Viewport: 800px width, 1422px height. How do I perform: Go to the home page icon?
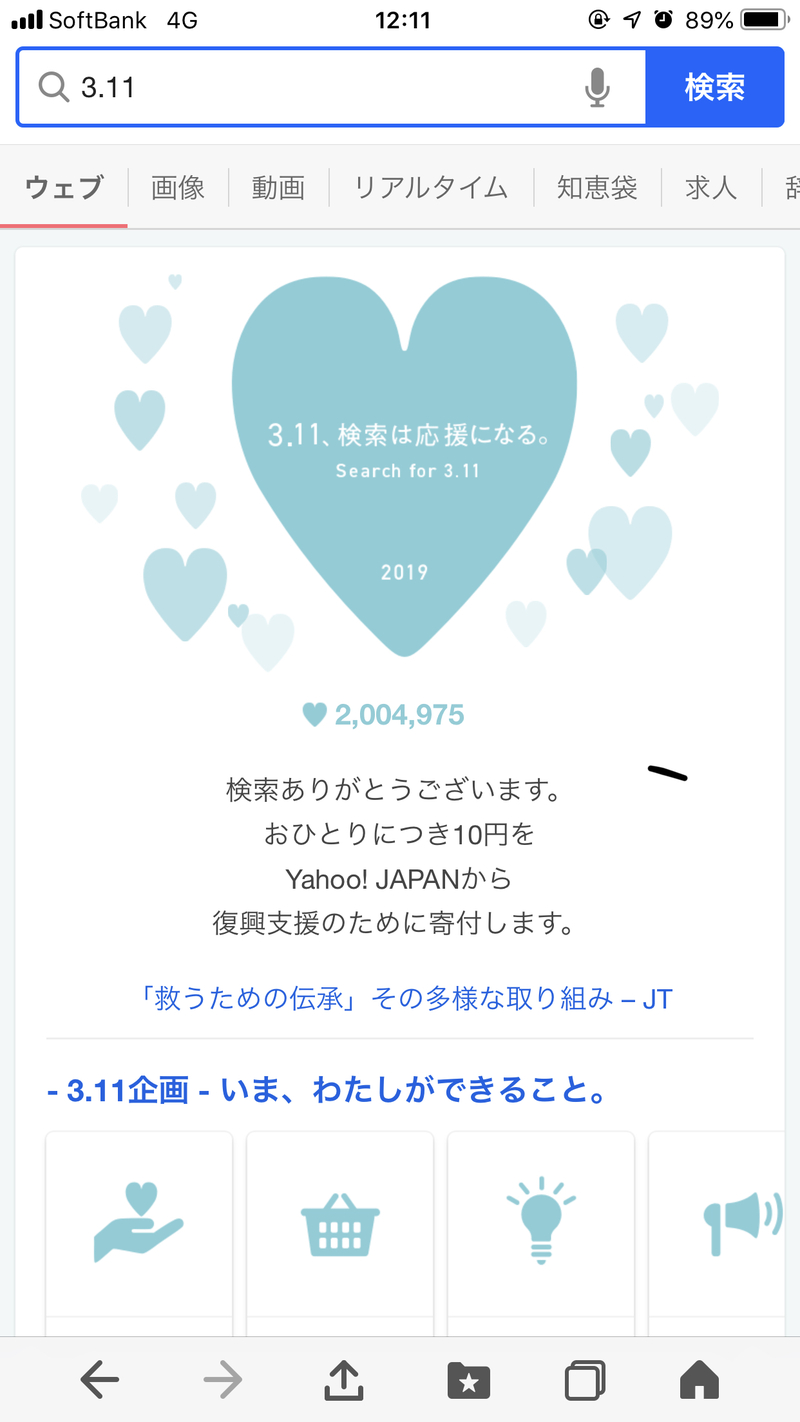[699, 1381]
